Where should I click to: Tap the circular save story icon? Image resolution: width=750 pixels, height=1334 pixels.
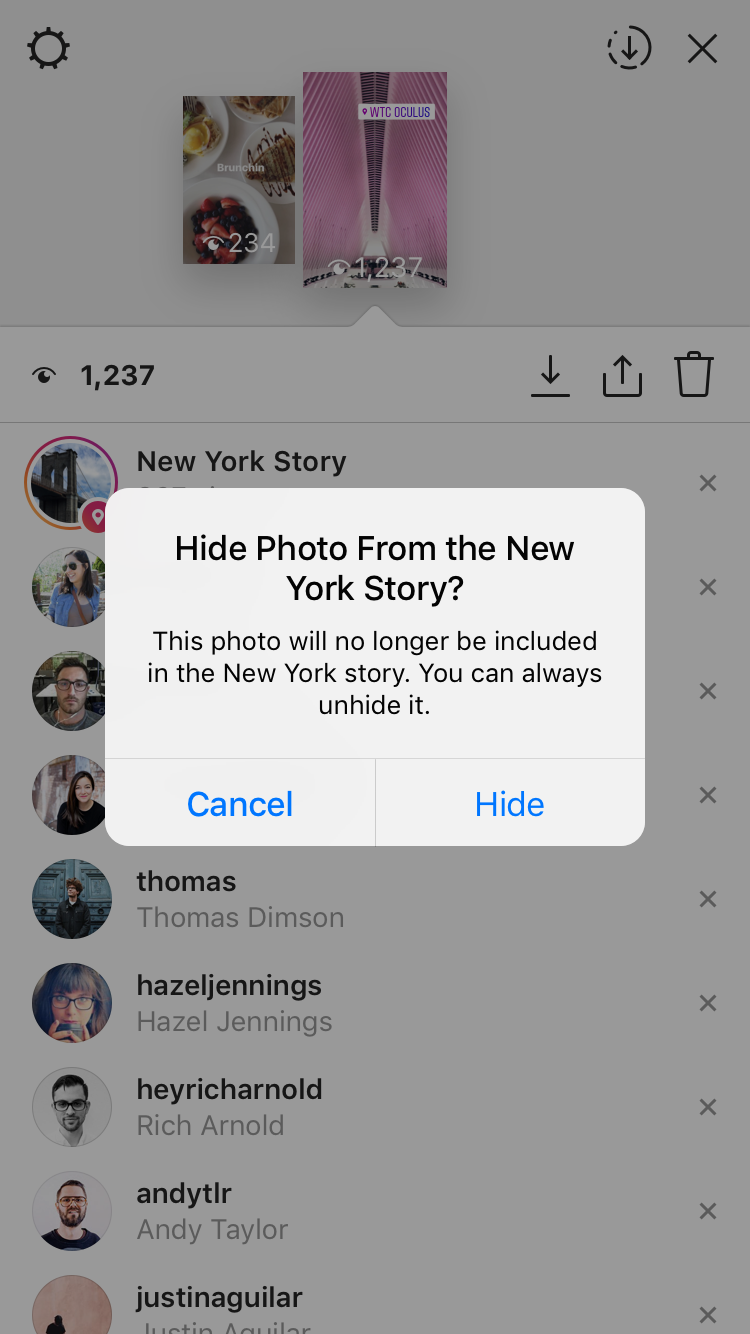pos(629,48)
